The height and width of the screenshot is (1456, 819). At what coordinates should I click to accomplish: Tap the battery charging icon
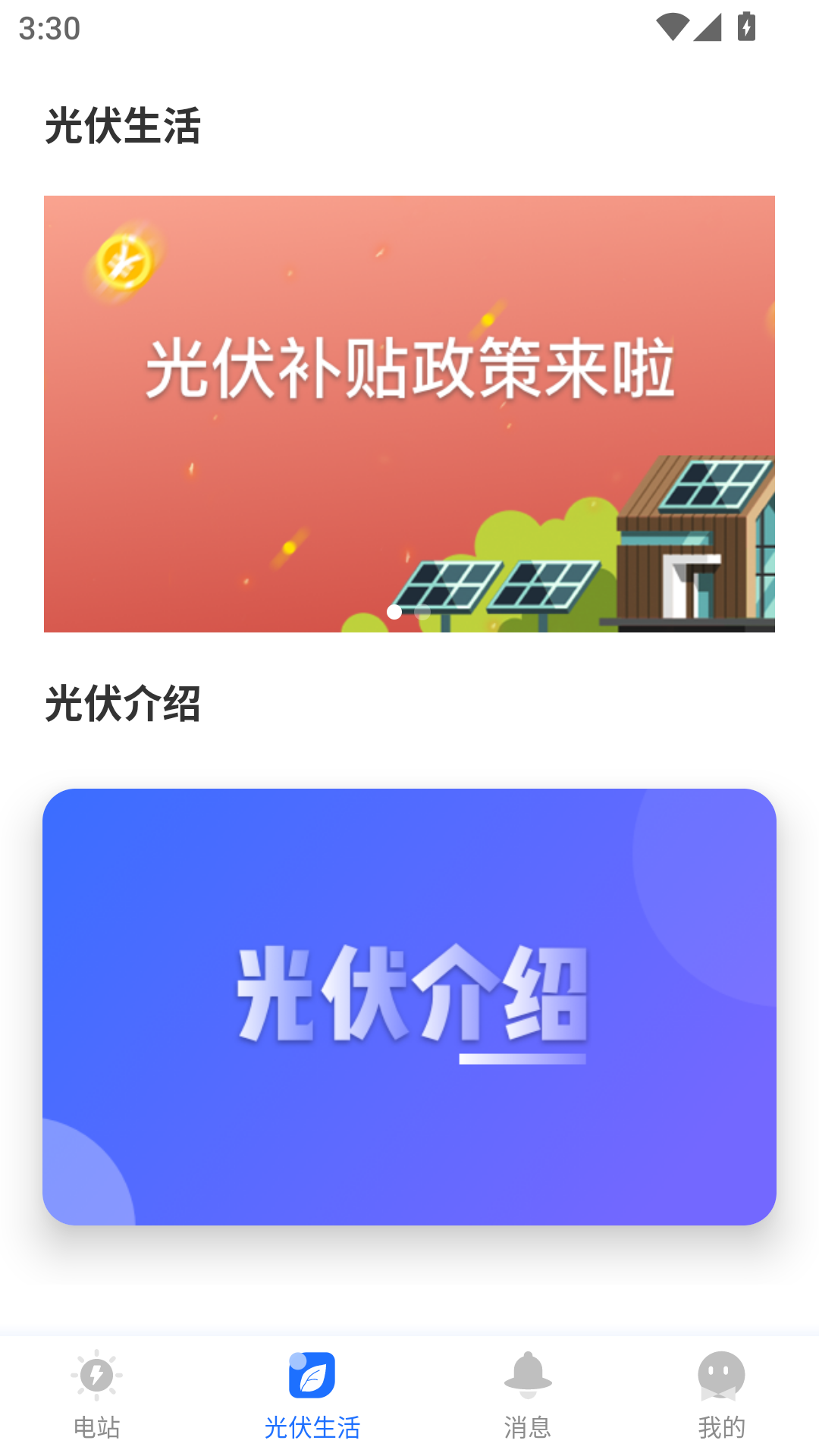[746, 27]
